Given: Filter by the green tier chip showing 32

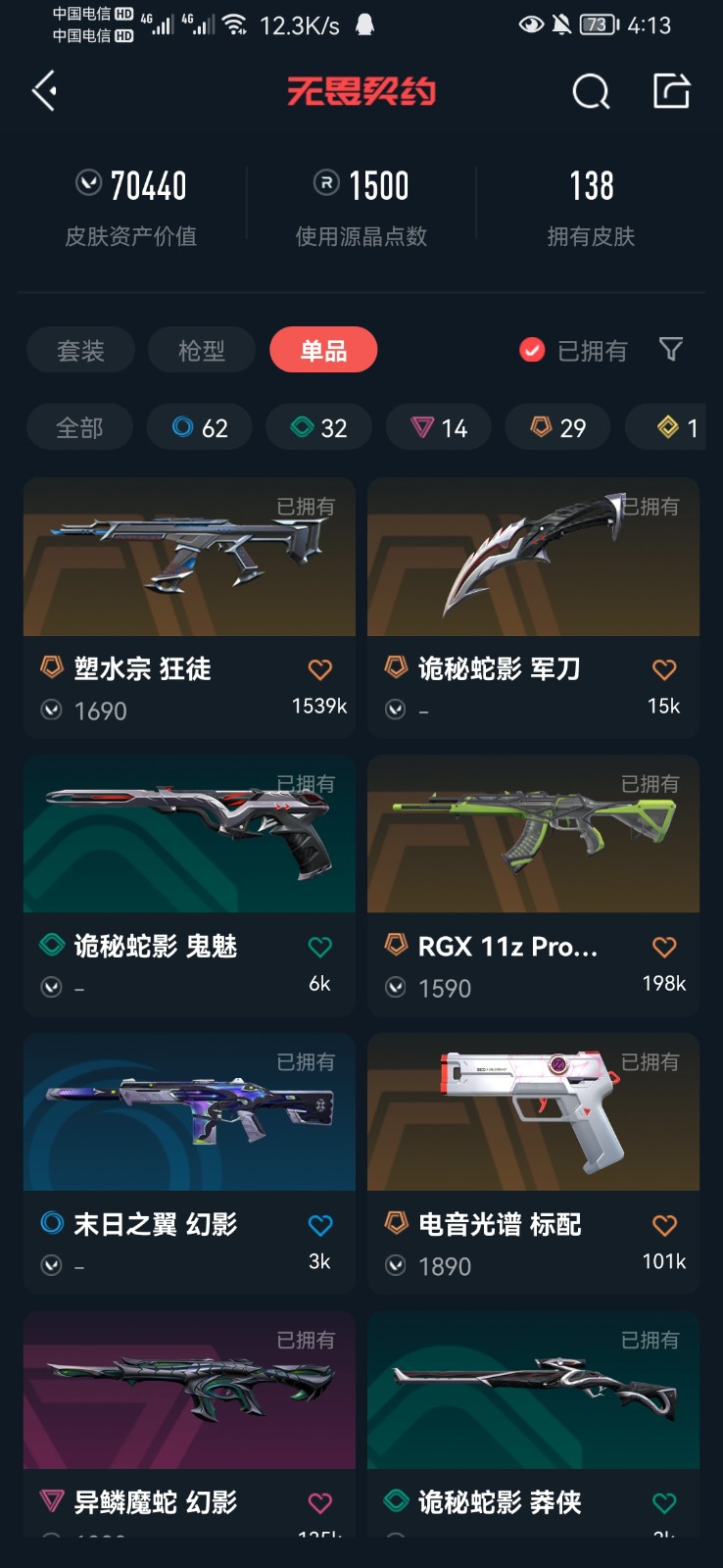Looking at the screenshot, I should [x=319, y=427].
